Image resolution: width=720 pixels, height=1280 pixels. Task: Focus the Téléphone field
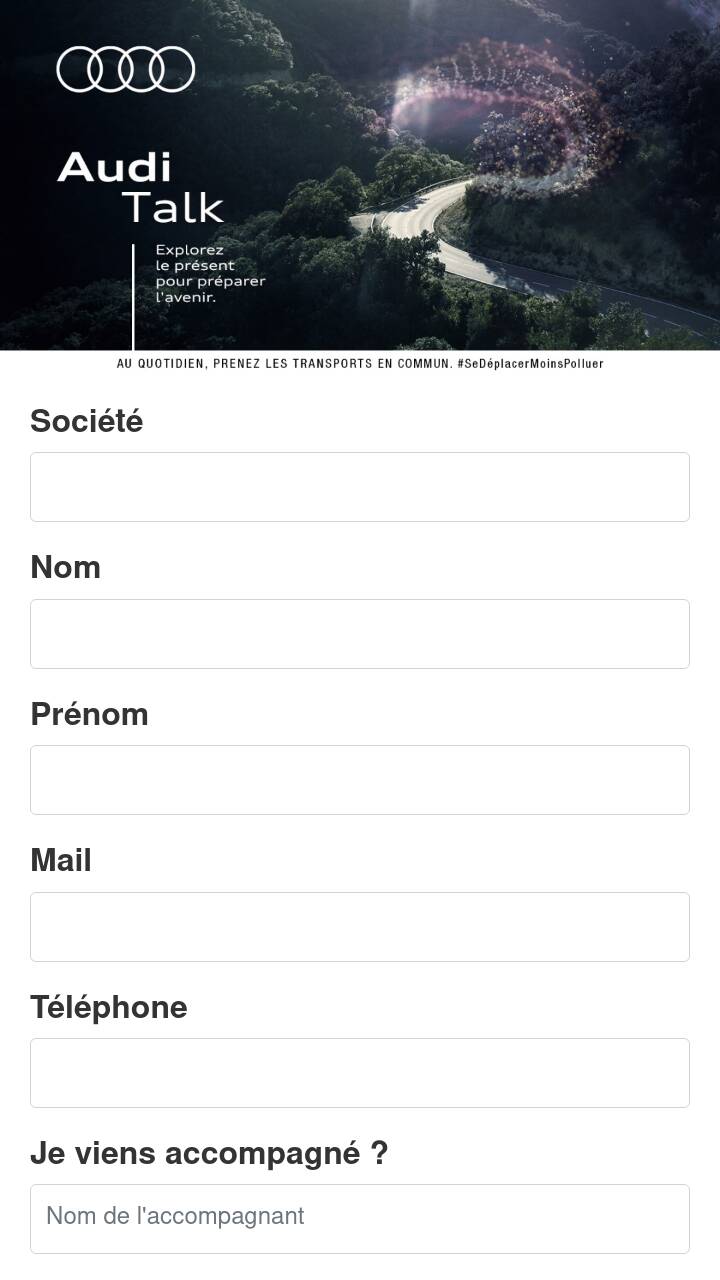[360, 1073]
